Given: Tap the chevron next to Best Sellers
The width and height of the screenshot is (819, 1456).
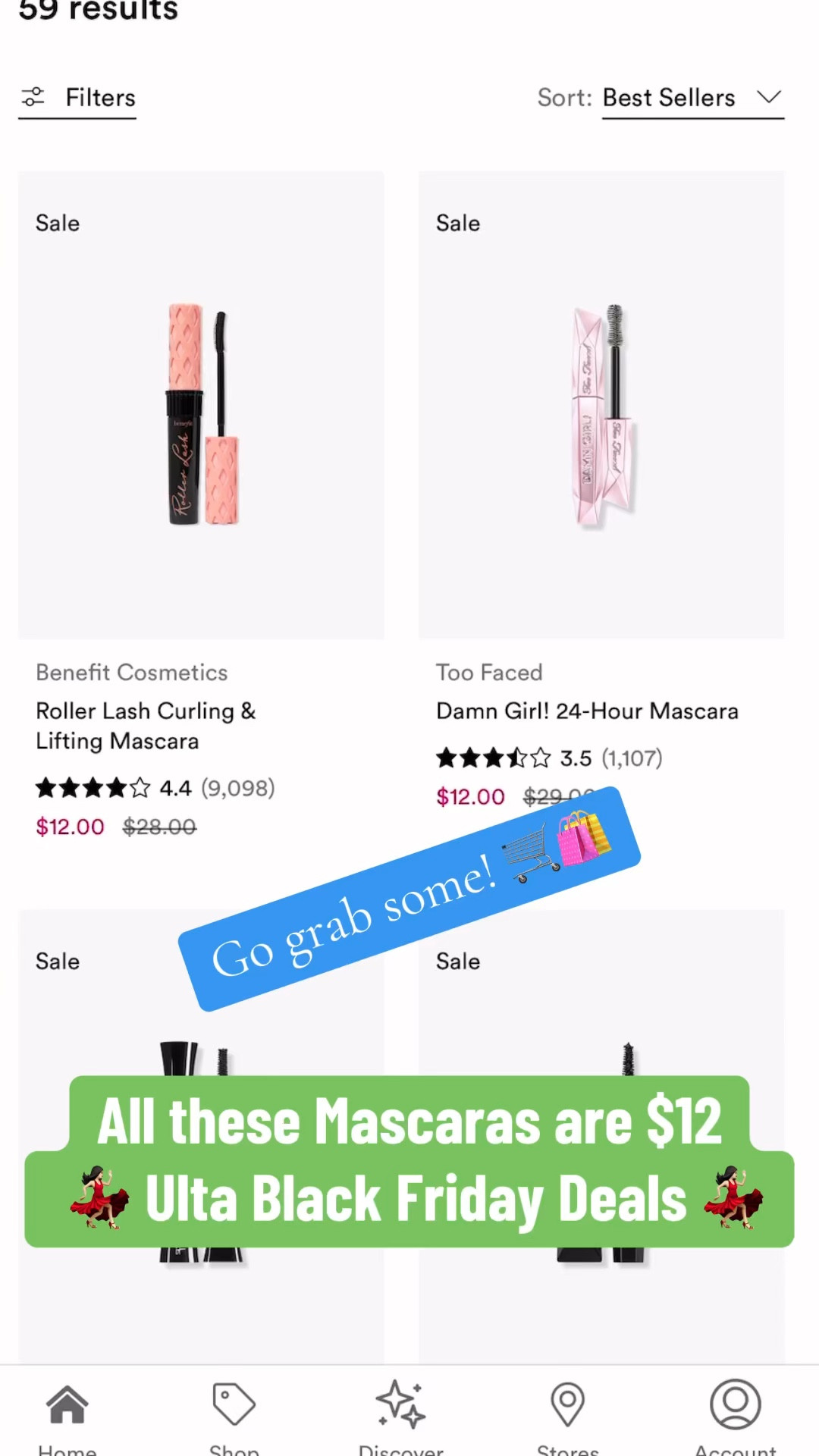Looking at the screenshot, I should (x=768, y=97).
